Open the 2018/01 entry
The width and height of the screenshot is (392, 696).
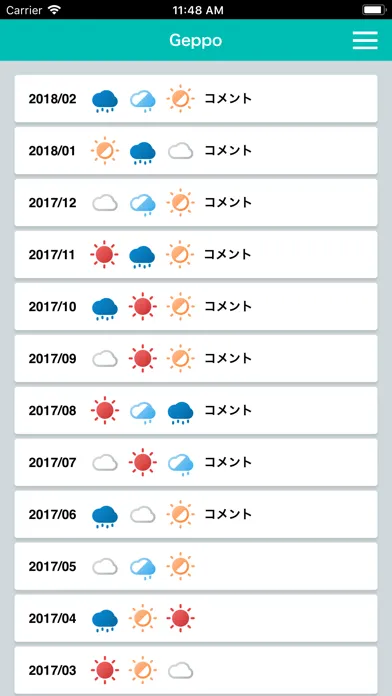point(196,150)
